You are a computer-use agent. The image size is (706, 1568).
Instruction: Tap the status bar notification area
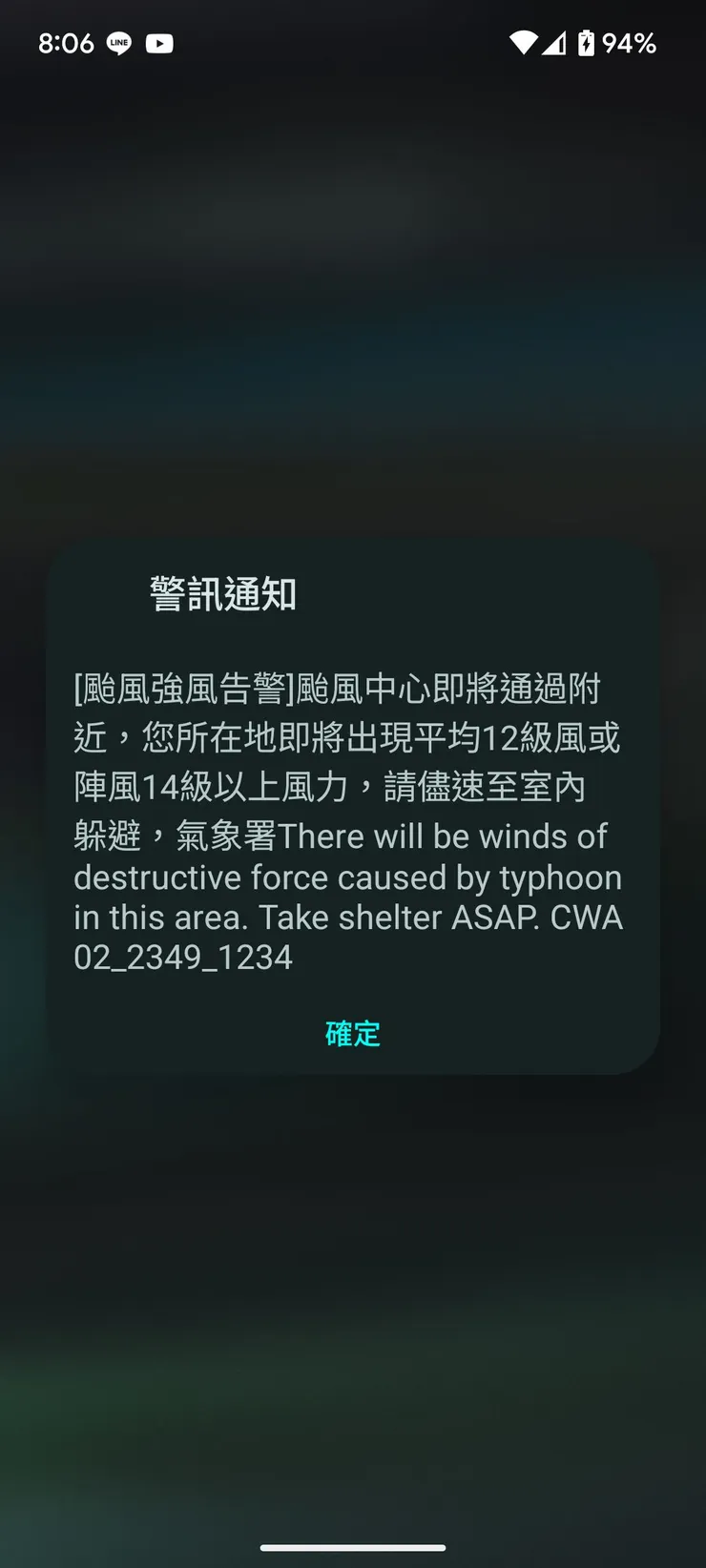pyautogui.click(x=138, y=44)
